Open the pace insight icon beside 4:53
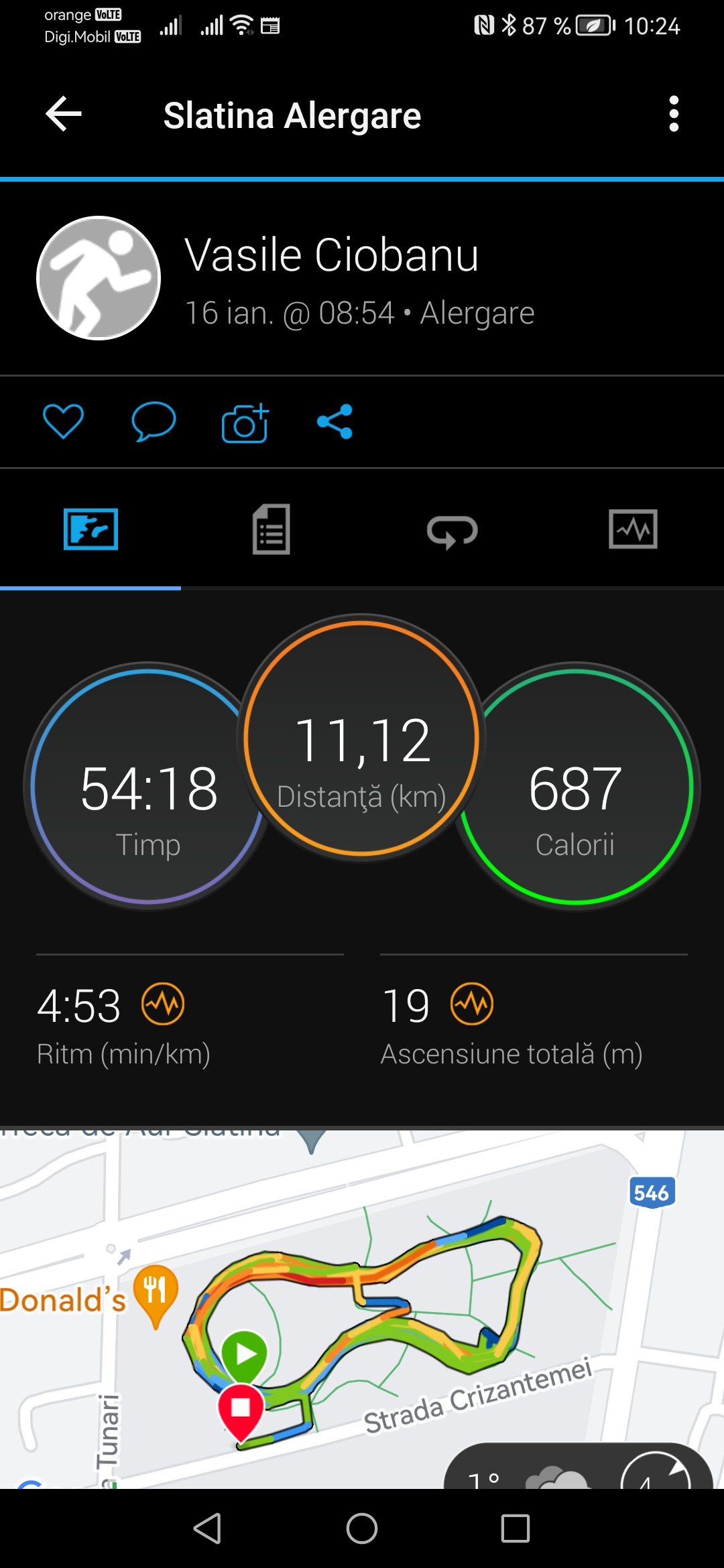The width and height of the screenshot is (724, 1568). pyautogui.click(x=163, y=1004)
